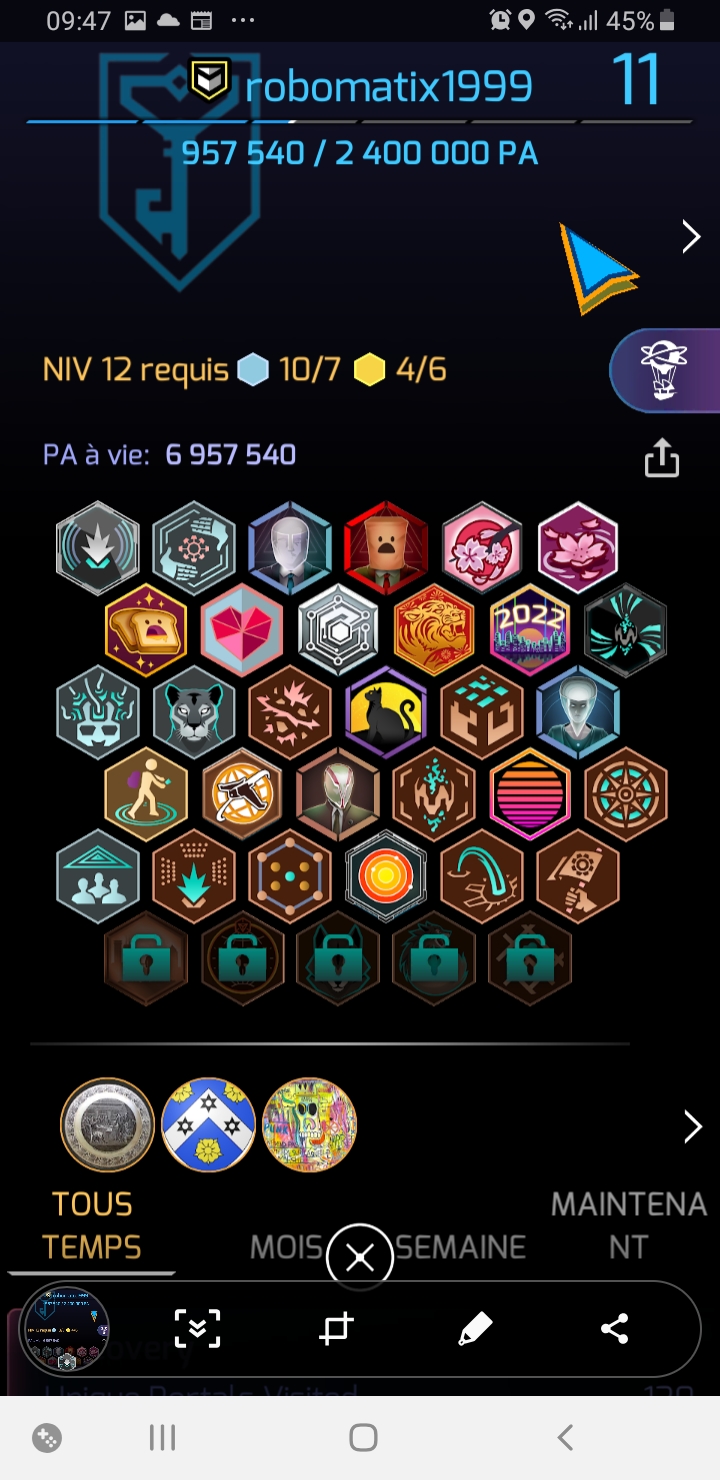Share the agent profile
The height and width of the screenshot is (1480, 720).
pyautogui.click(x=661, y=459)
